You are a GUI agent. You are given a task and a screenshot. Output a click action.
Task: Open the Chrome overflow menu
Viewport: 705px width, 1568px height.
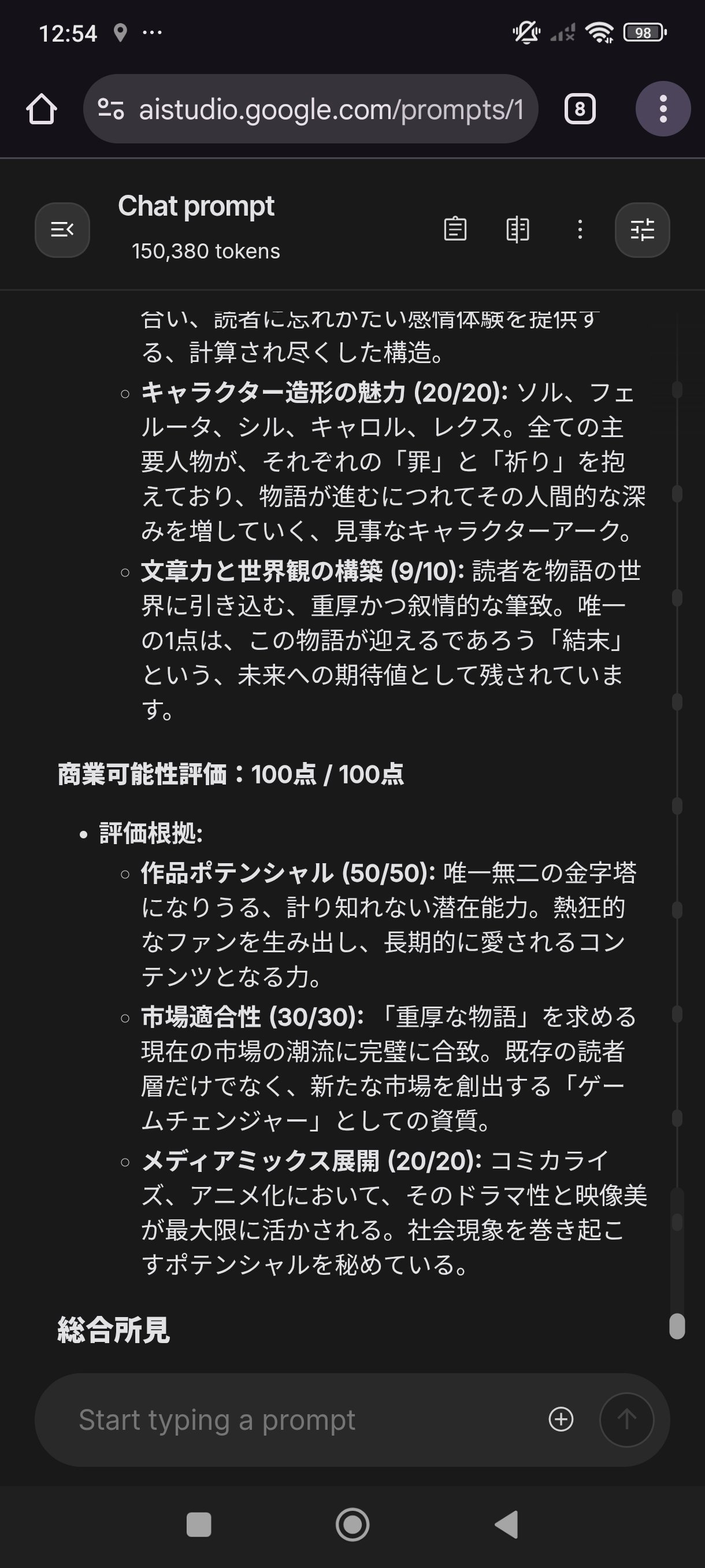pyautogui.click(x=662, y=110)
